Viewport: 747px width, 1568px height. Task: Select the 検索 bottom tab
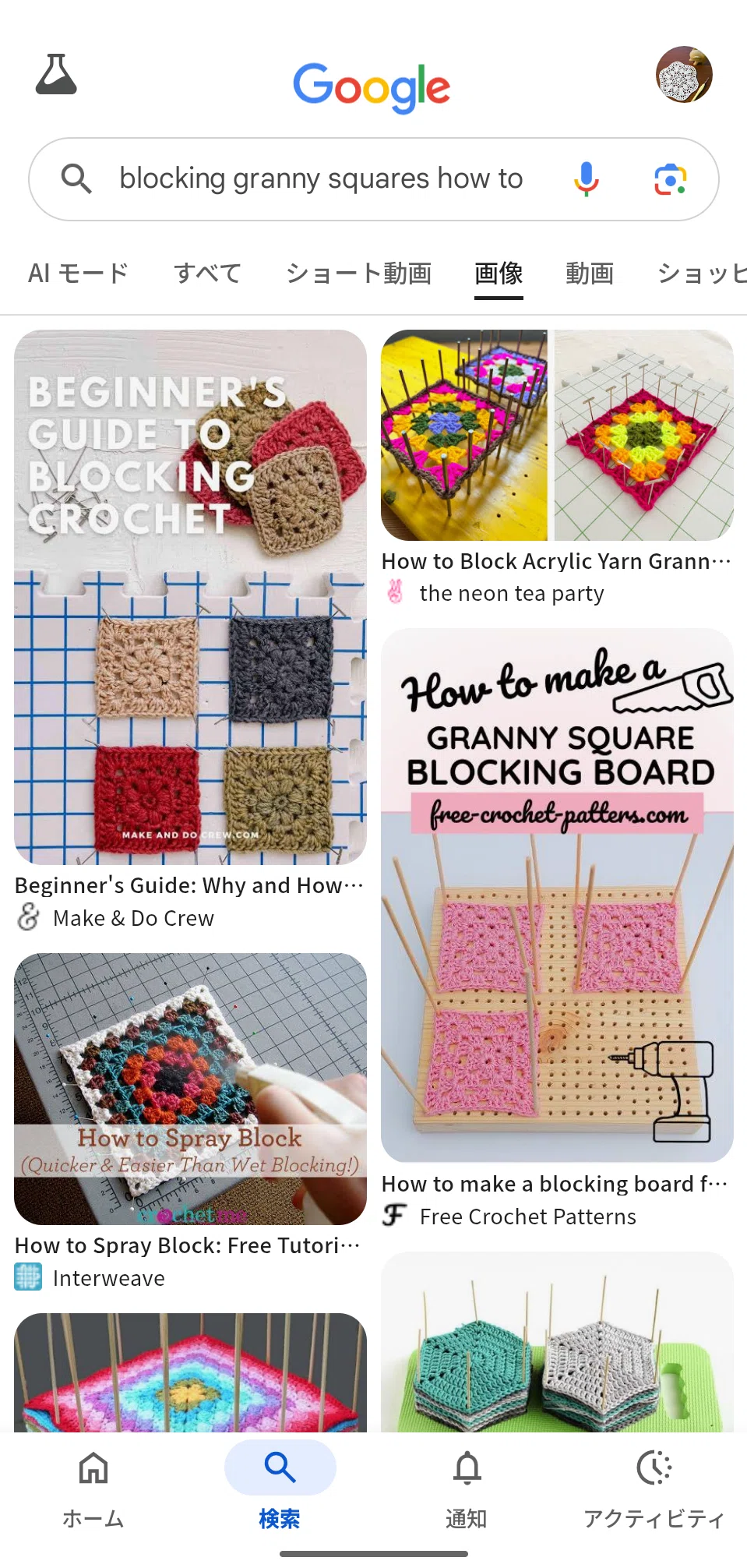point(280,1489)
